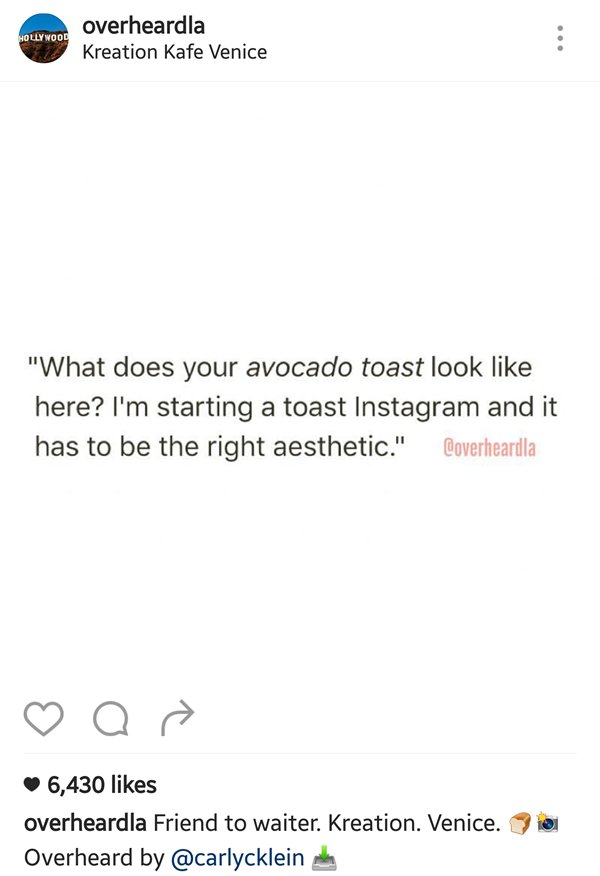Open the Kreation Kafe Venice location

click(174, 52)
